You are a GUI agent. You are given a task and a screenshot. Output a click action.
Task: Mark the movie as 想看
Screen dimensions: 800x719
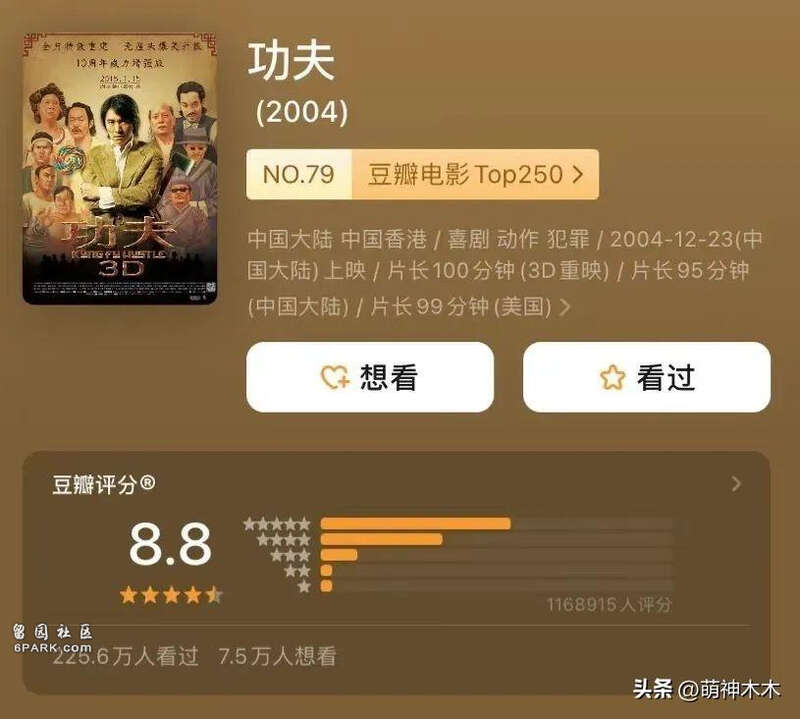coord(369,377)
